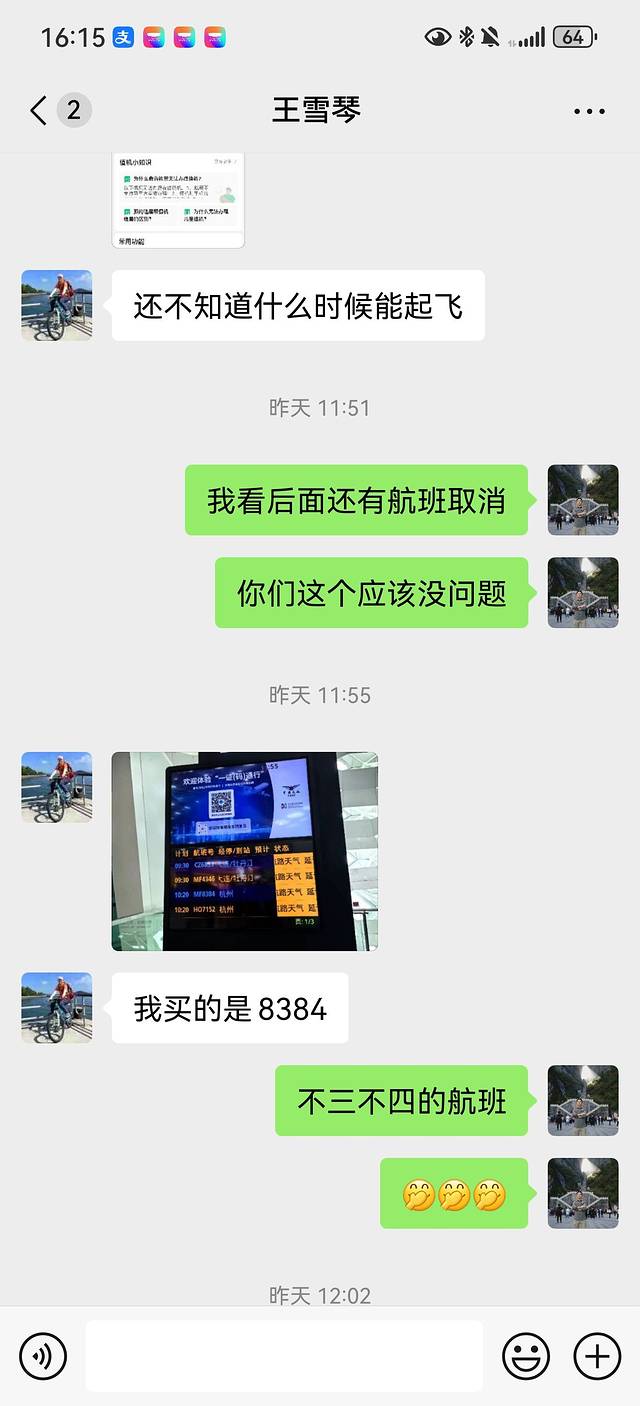Open the emoji sticker panel
This screenshot has height=1406, width=640.
click(526, 1357)
